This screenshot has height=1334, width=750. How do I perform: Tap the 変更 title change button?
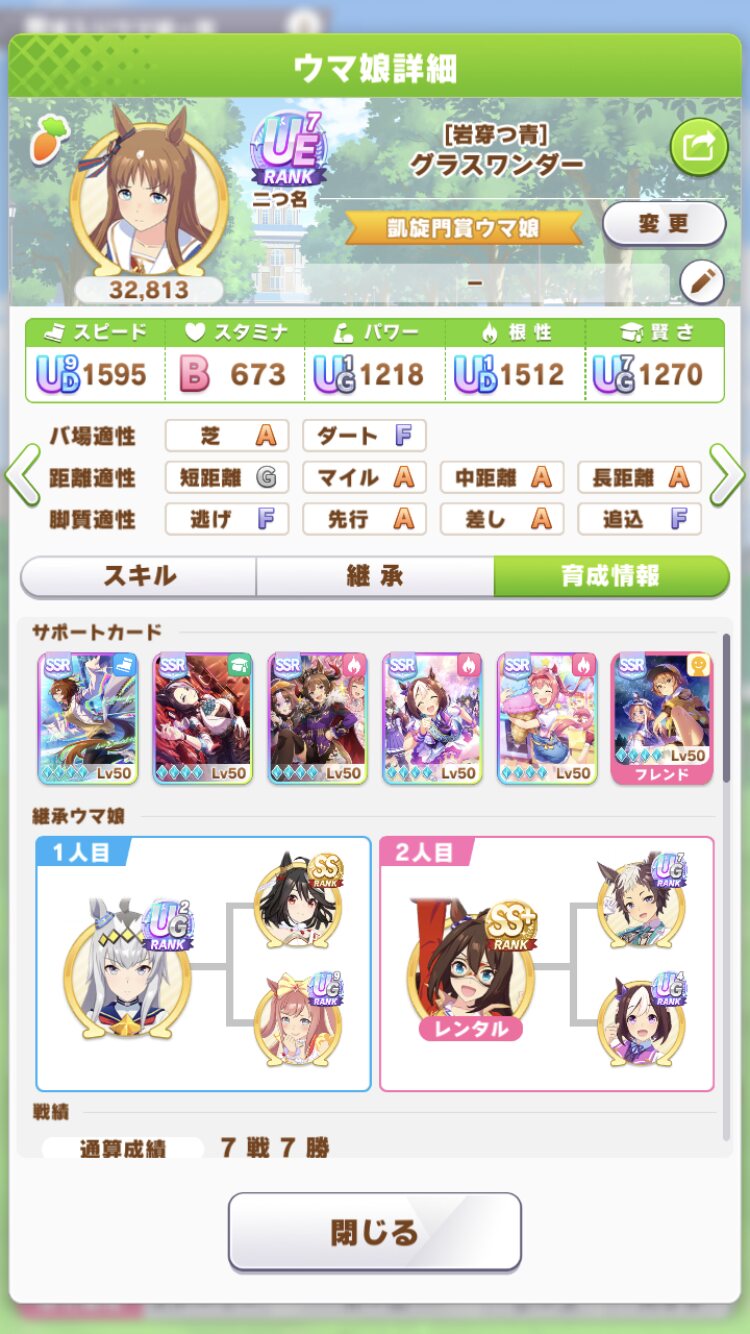(x=663, y=223)
